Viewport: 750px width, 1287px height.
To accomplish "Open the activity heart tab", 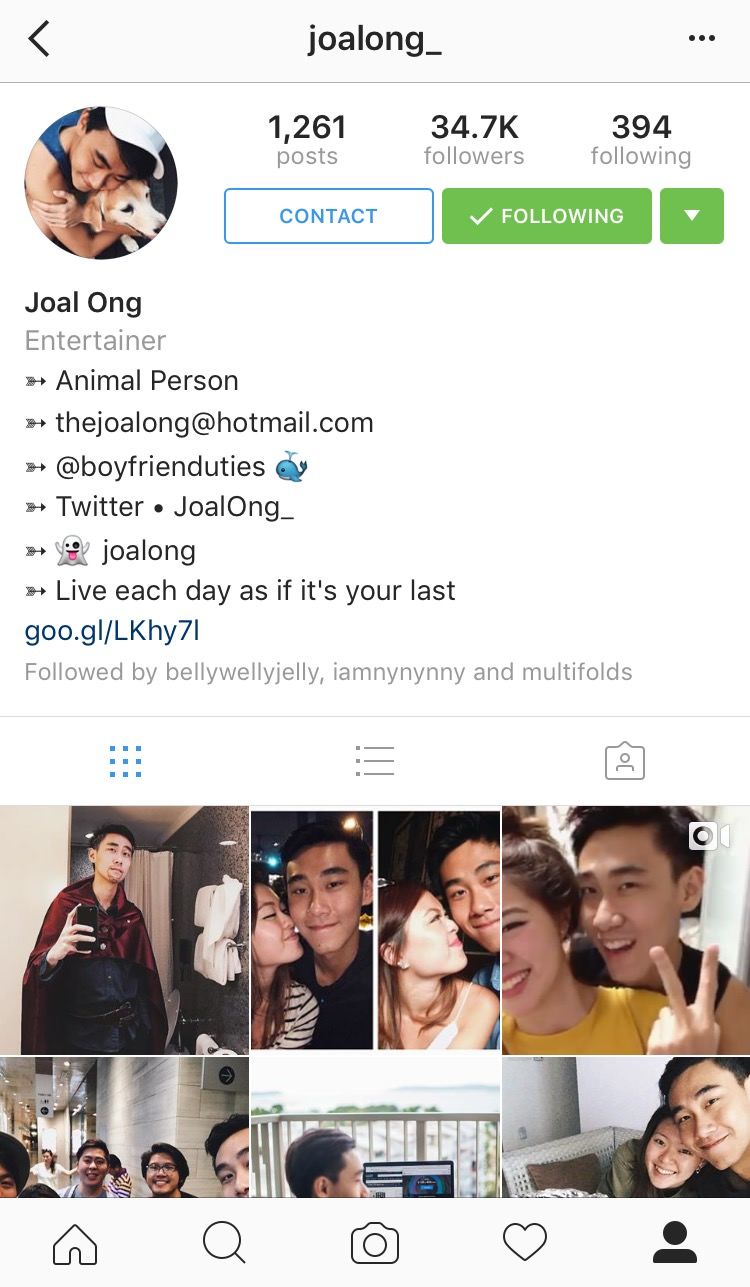I will [525, 1243].
